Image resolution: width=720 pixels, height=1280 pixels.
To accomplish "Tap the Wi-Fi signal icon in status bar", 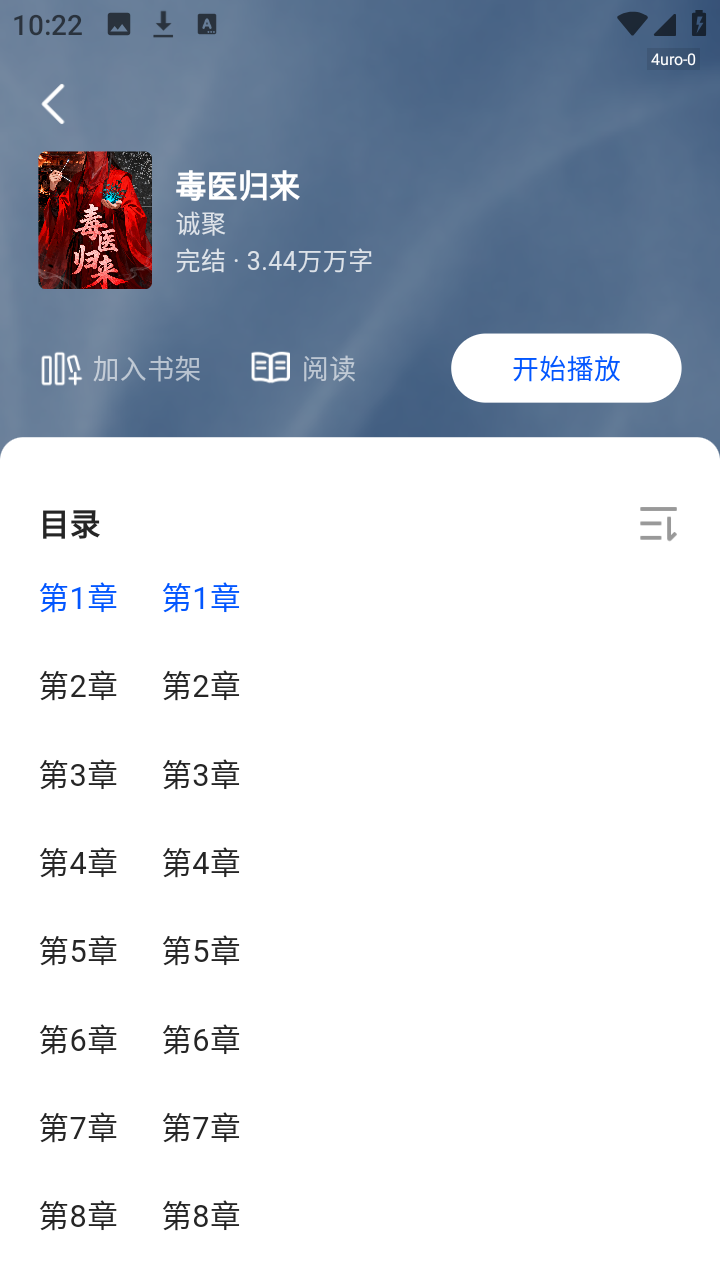I will pos(632,24).
